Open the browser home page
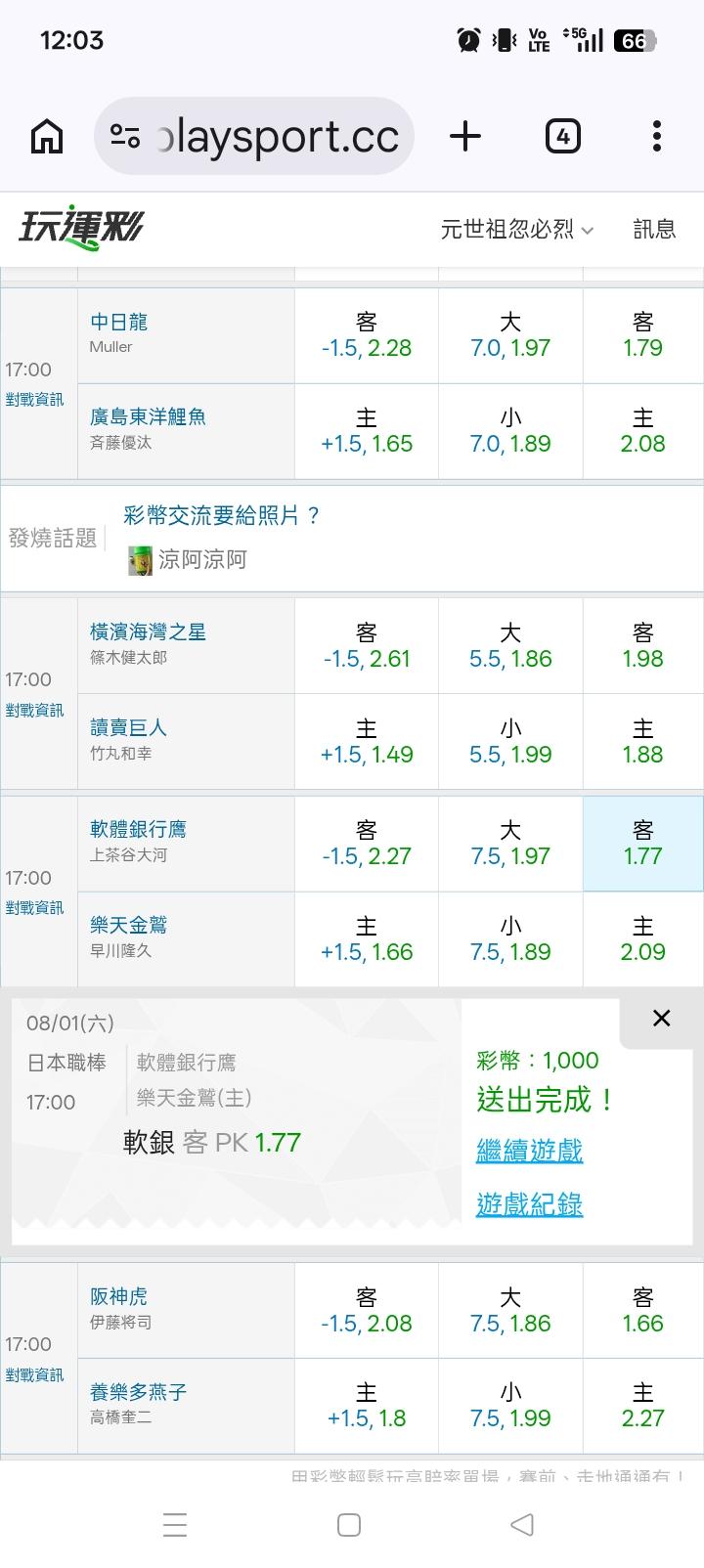 47,136
